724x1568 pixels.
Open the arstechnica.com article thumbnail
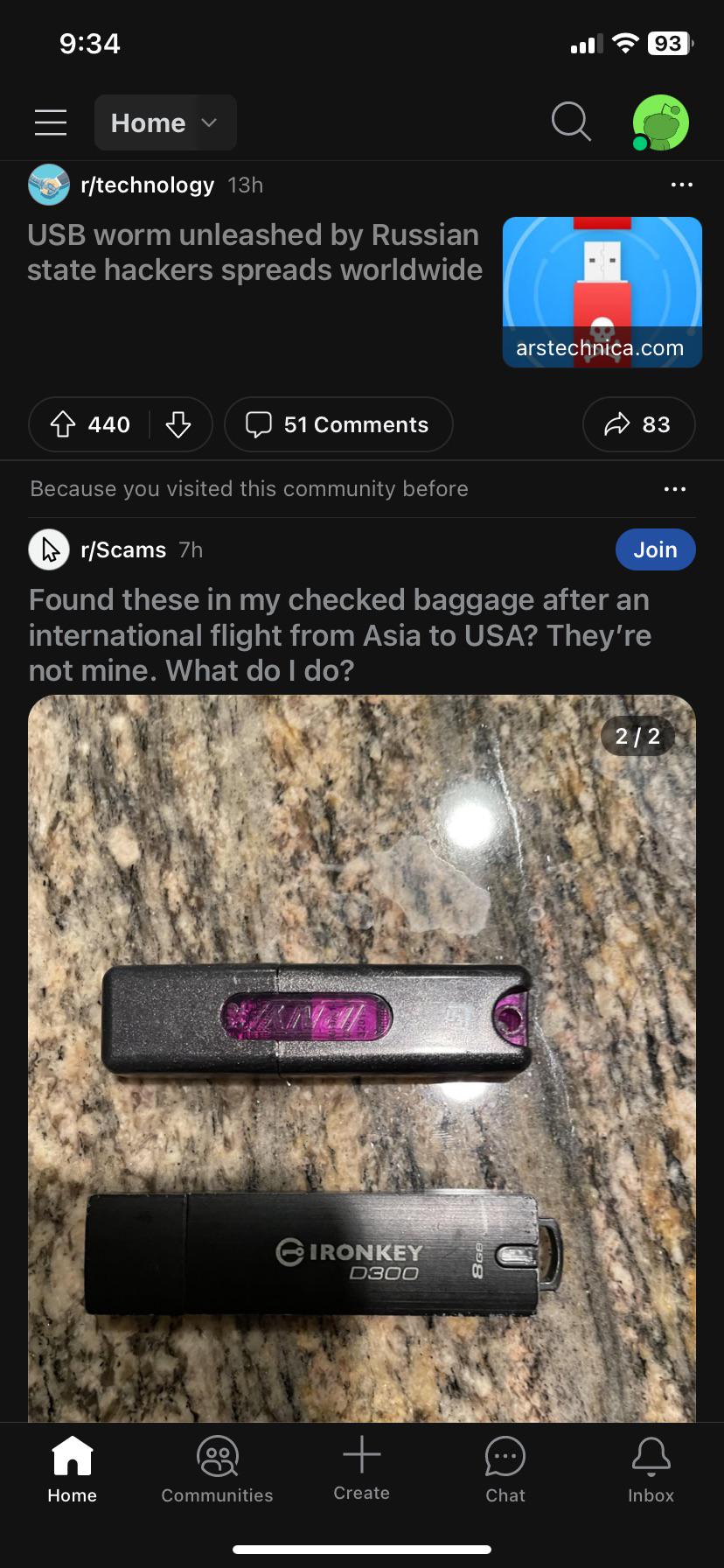coord(602,292)
